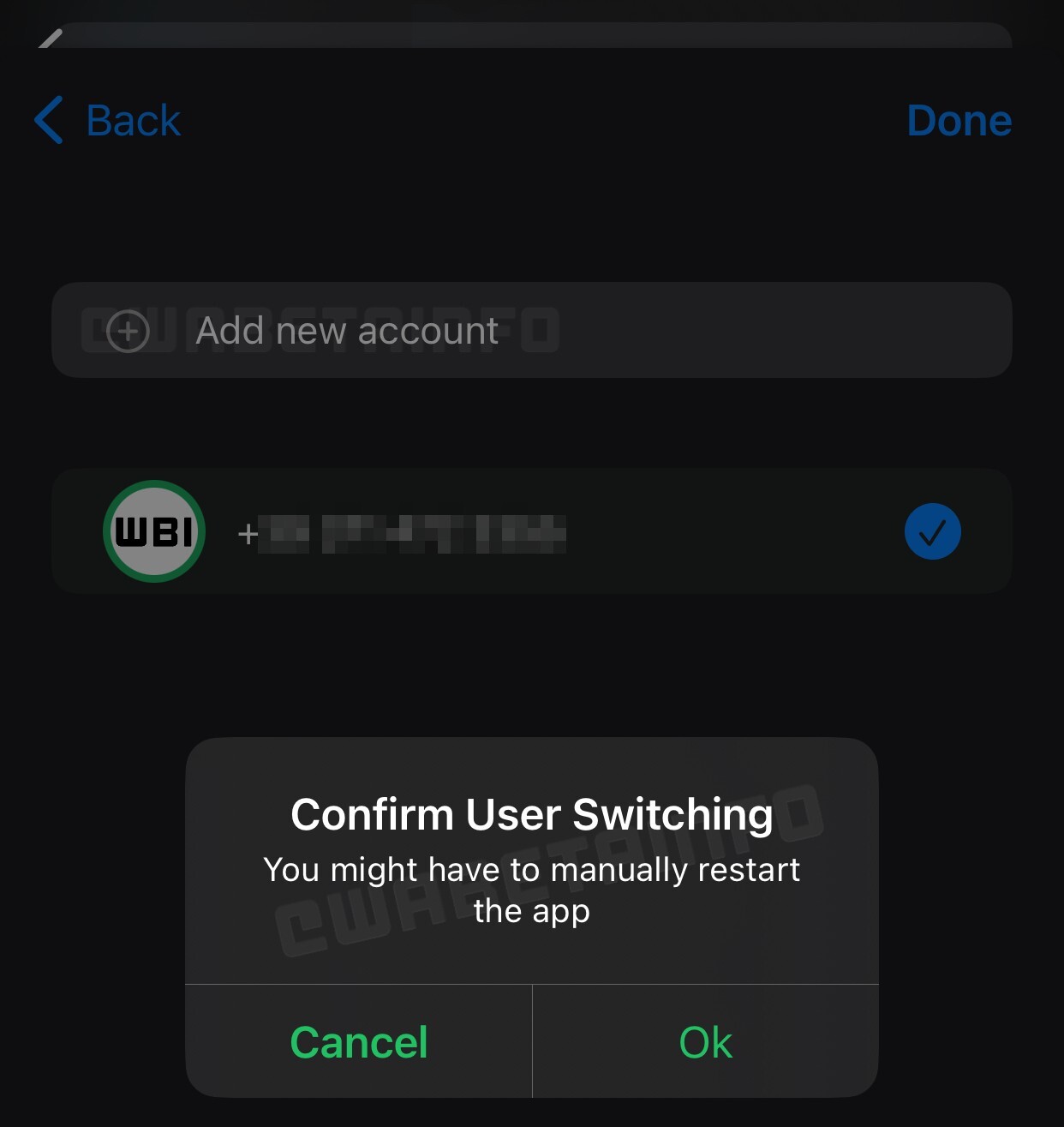Confirm user switching with Ok
1064x1127 pixels.
[705, 1042]
